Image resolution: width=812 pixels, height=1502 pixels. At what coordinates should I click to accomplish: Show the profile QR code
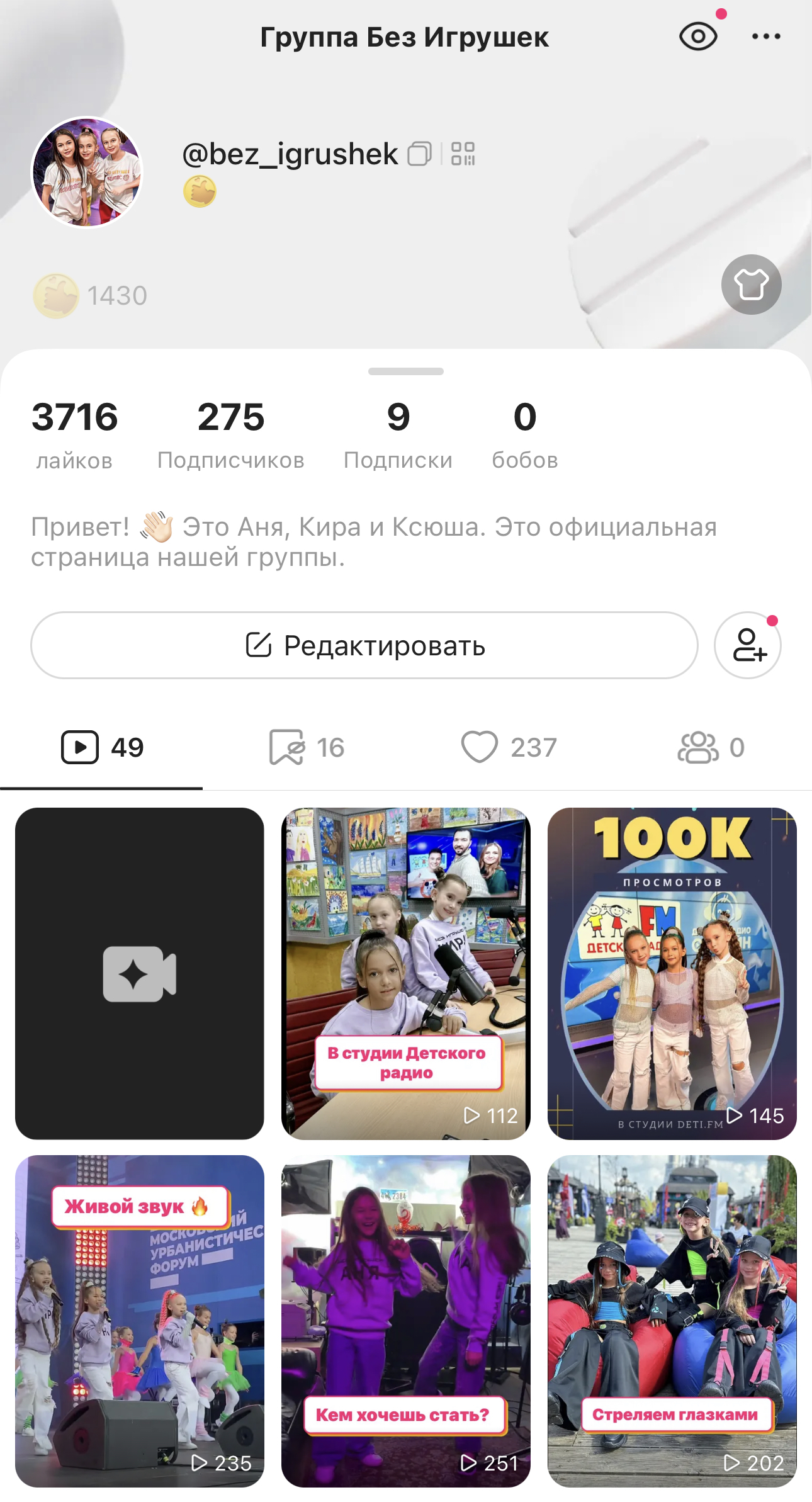pyautogui.click(x=463, y=154)
